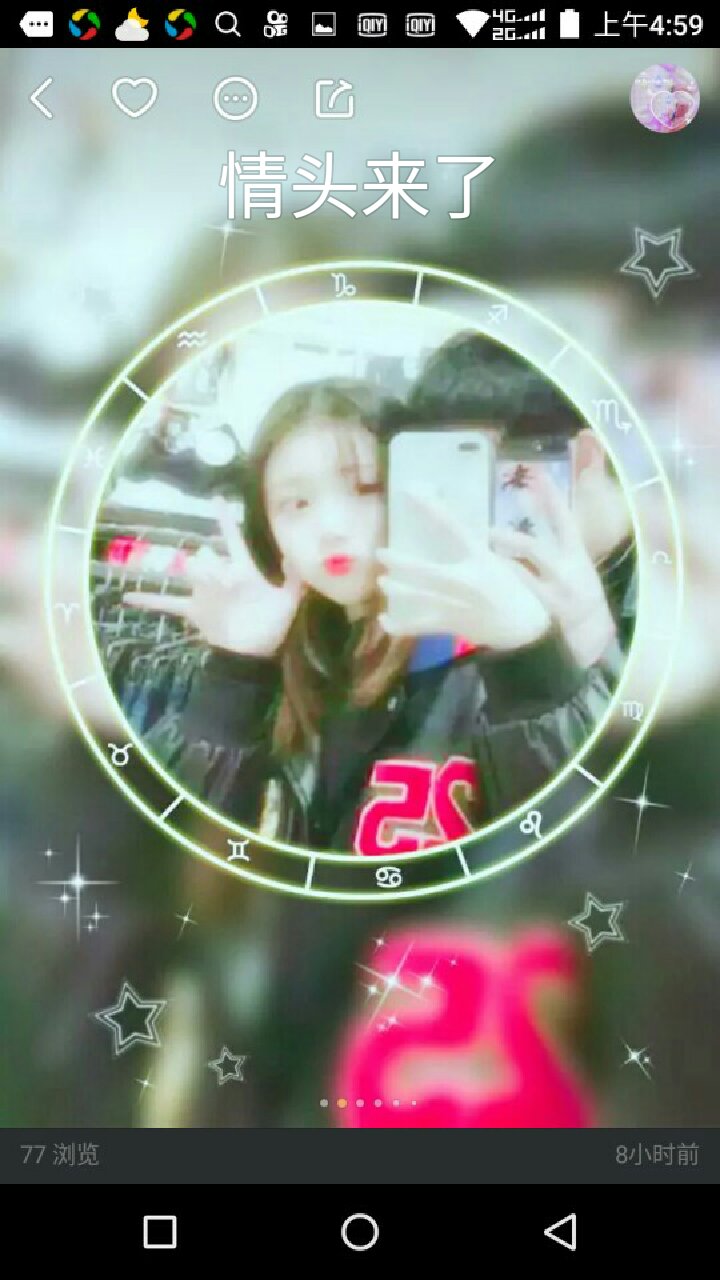Image resolution: width=720 pixels, height=1280 pixels.
Task: Open the comment bubble icon
Action: click(236, 99)
